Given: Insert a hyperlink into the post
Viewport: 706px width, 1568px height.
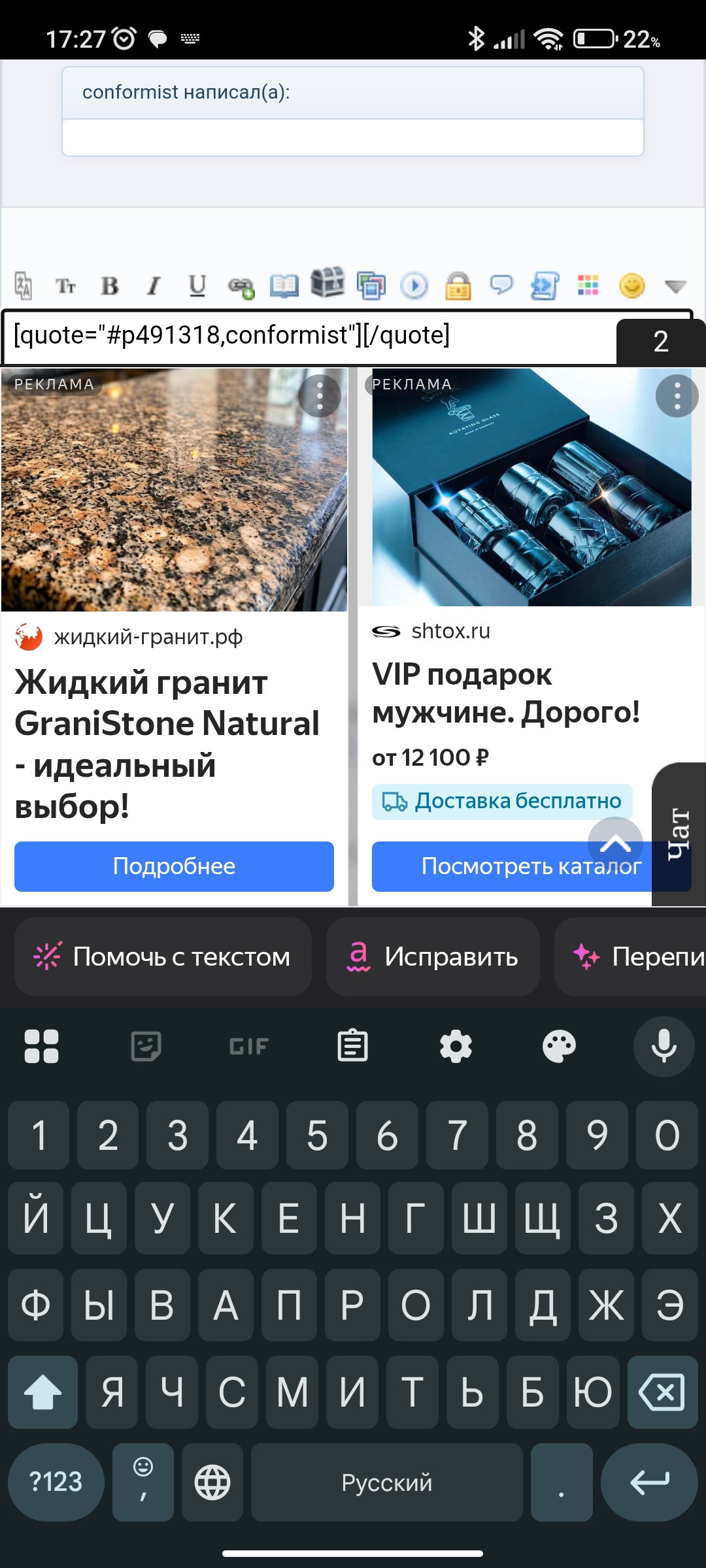Looking at the screenshot, I should pyautogui.click(x=240, y=286).
